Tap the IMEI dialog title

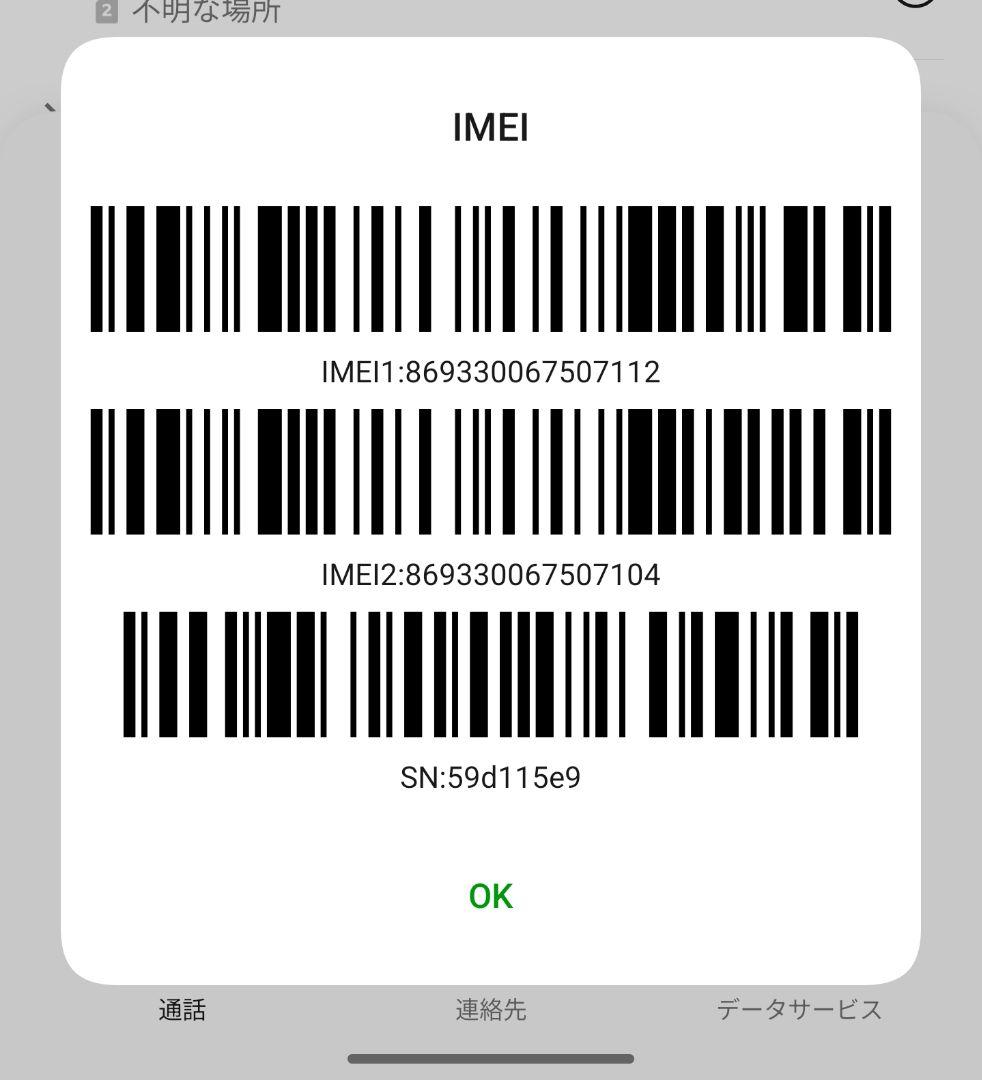click(490, 127)
